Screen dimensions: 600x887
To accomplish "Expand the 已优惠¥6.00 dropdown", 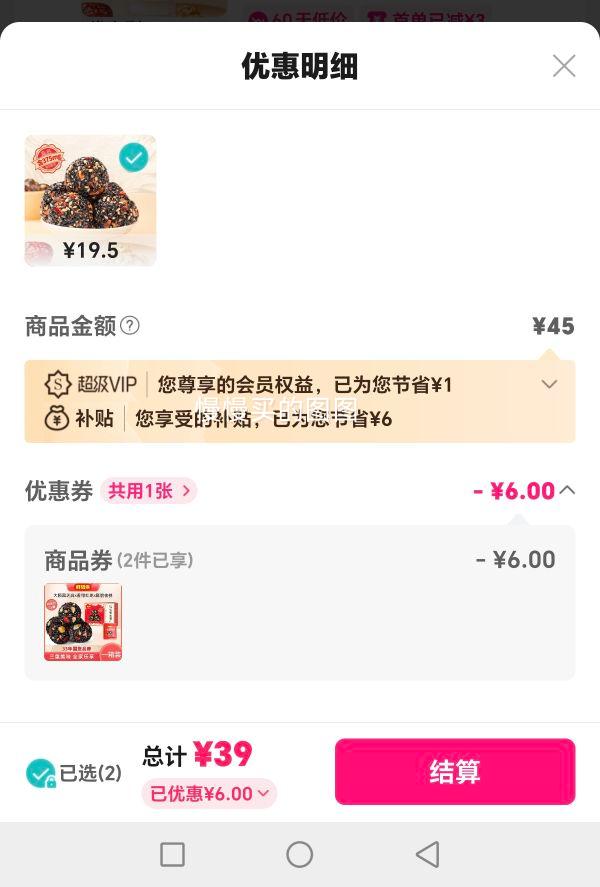I will coord(209,794).
